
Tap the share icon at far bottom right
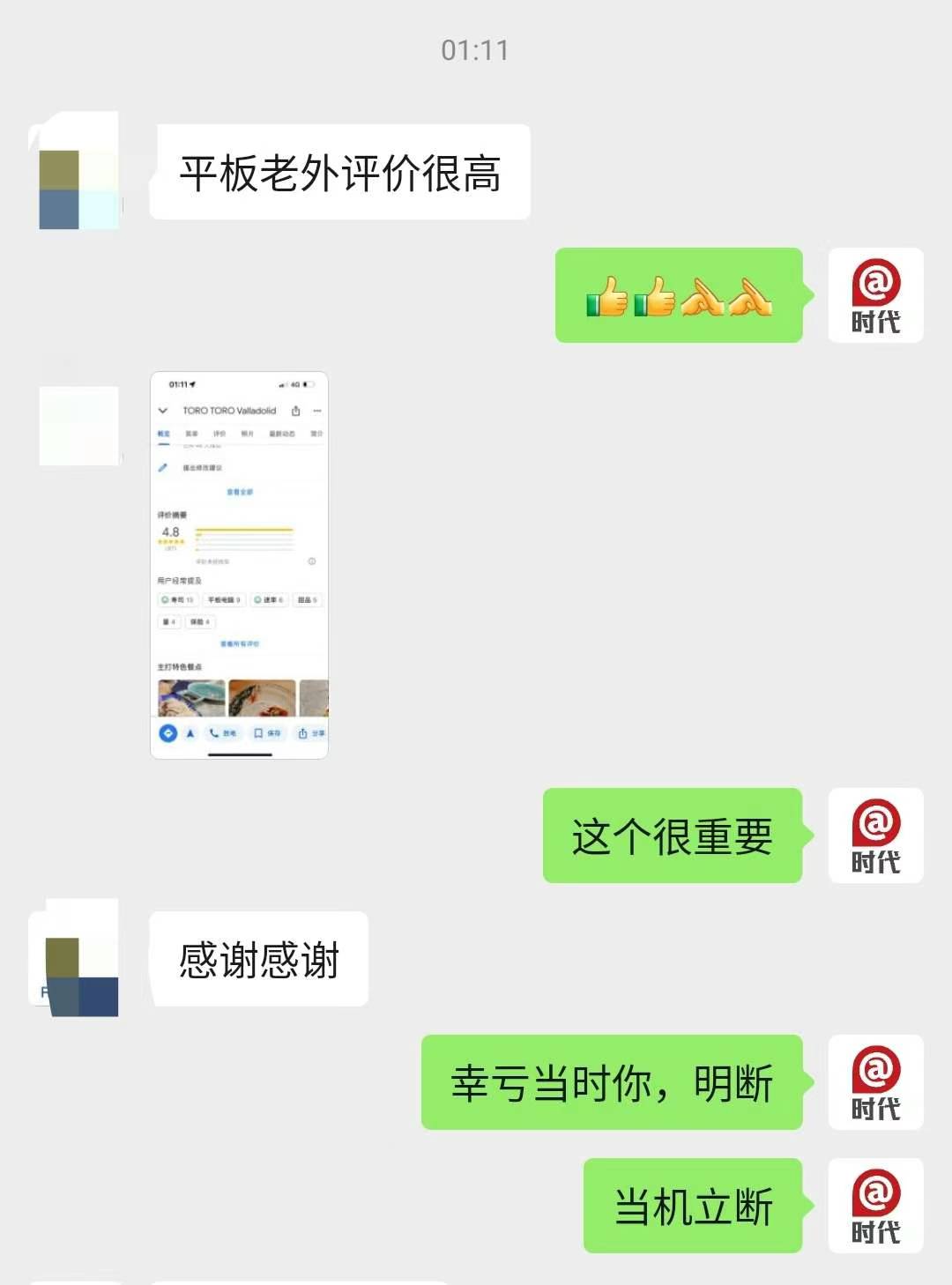point(303,732)
